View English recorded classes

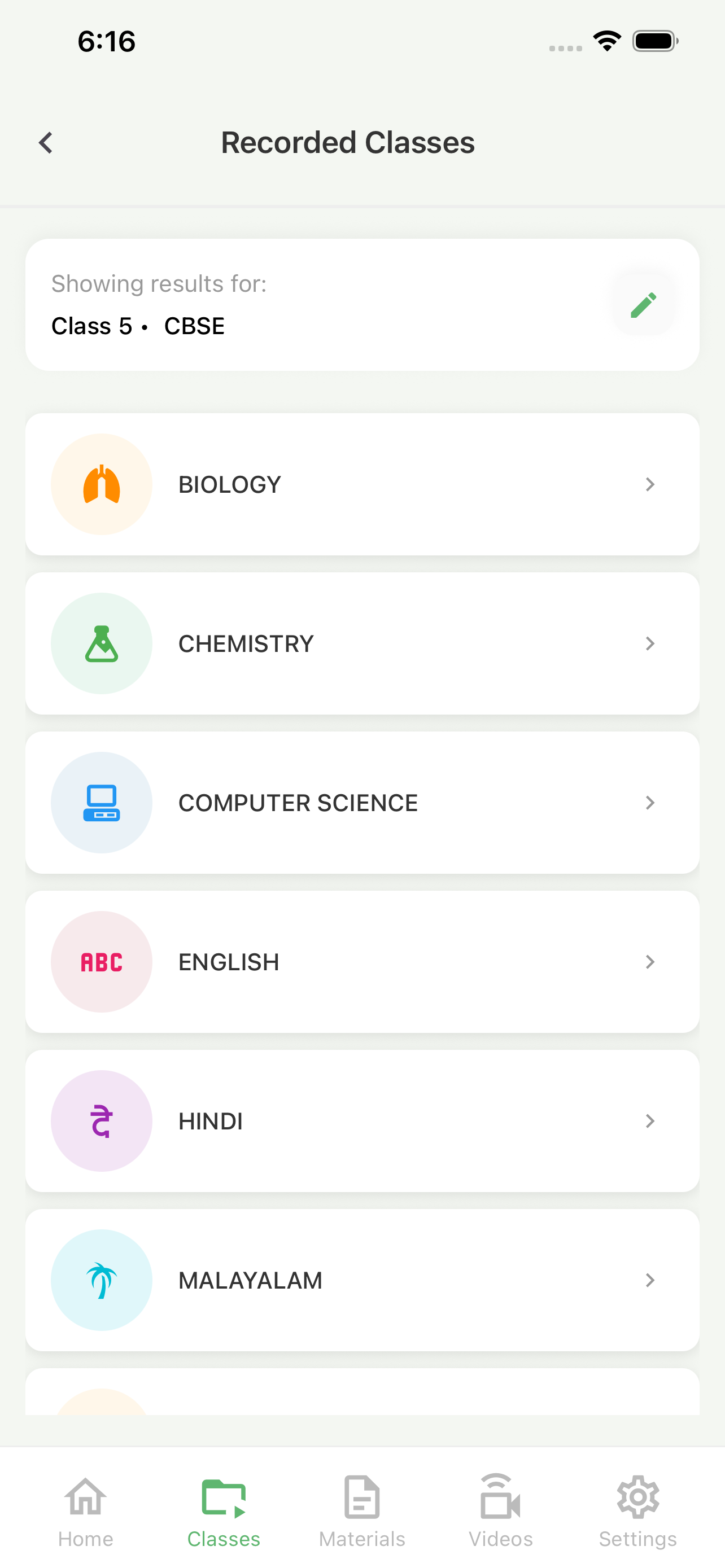pos(362,962)
